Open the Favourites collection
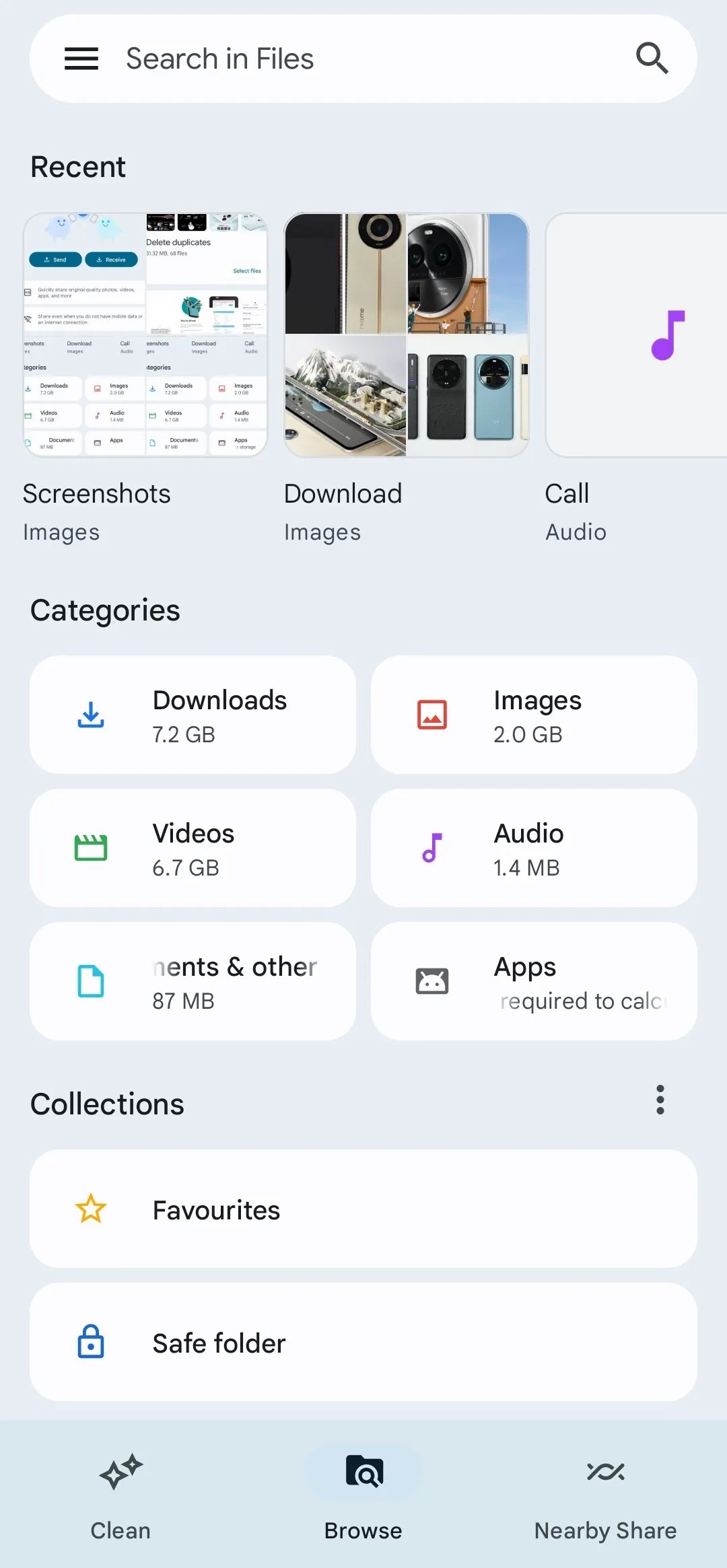 tap(363, 1209)
